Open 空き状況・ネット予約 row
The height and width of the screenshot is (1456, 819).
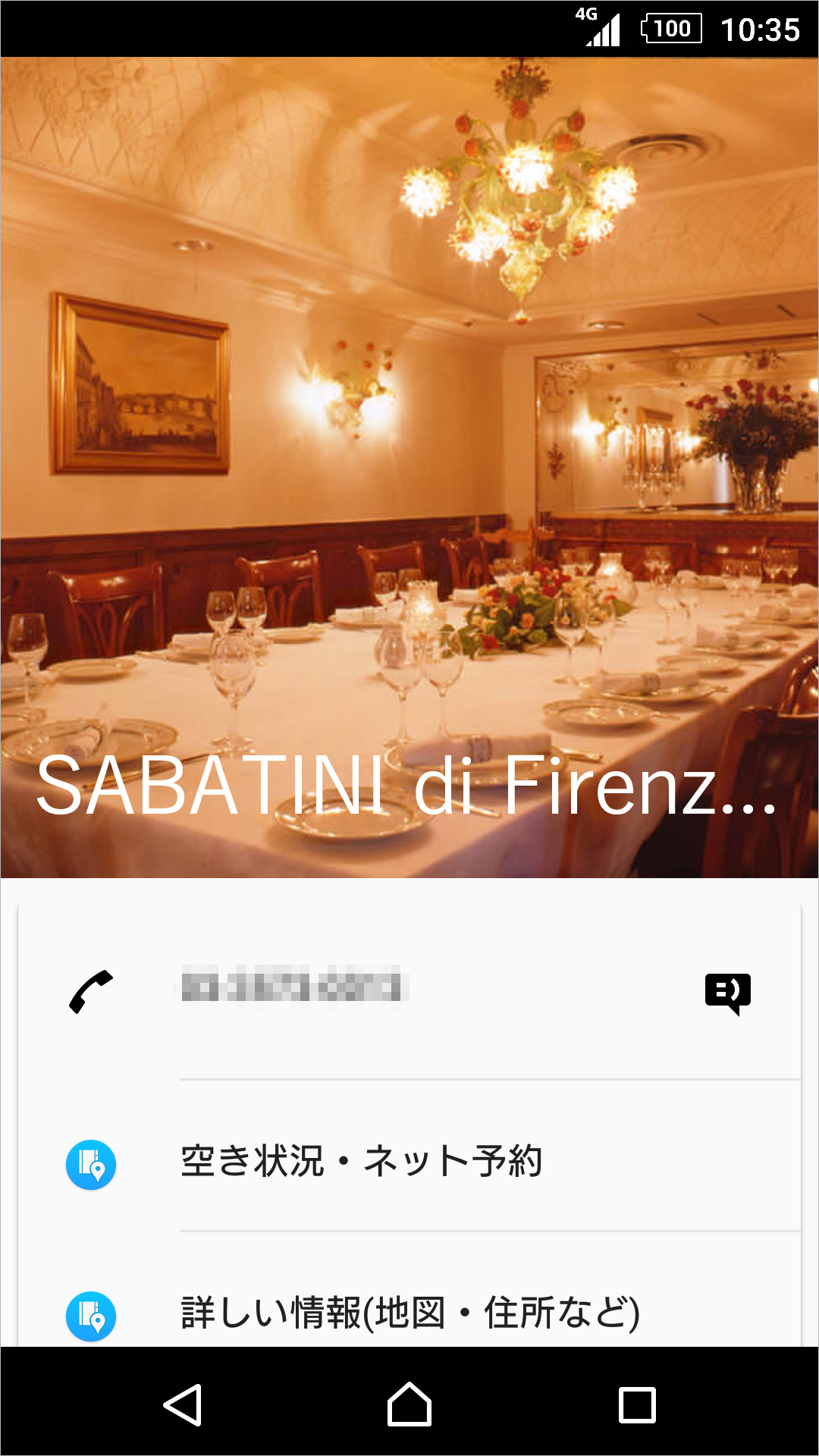tap(361, 1162)
